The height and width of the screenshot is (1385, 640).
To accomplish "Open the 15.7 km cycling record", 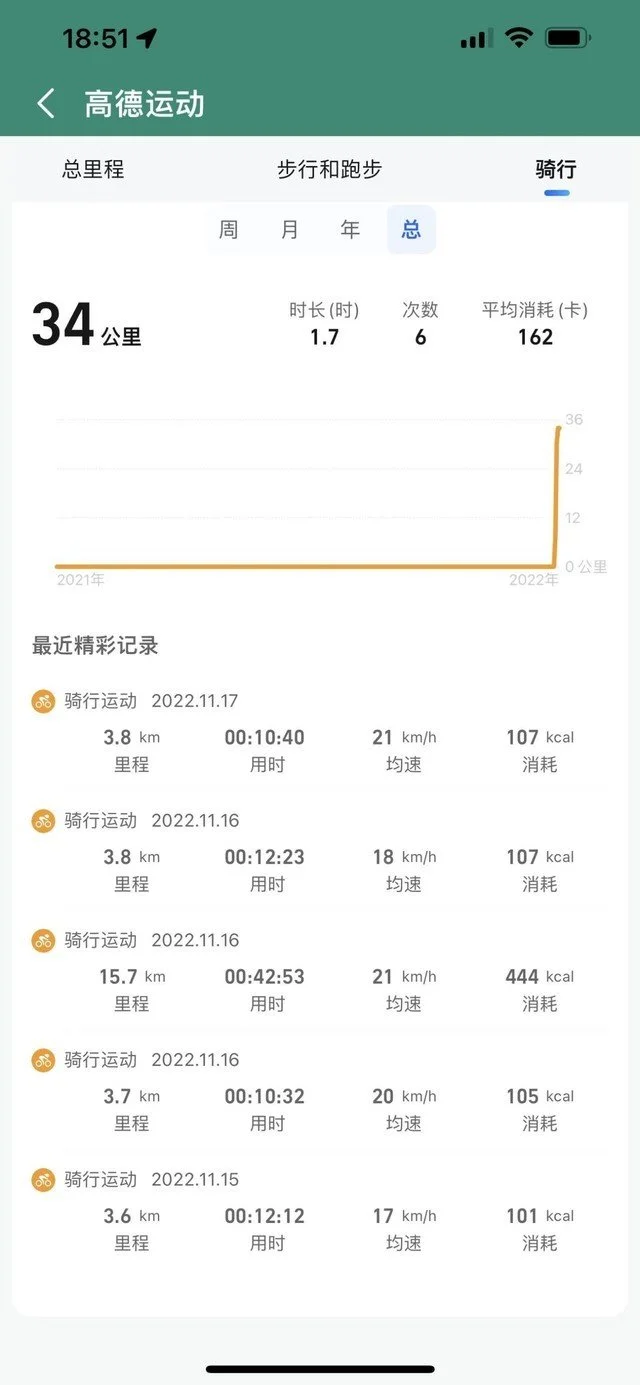I will click(320, 972).
